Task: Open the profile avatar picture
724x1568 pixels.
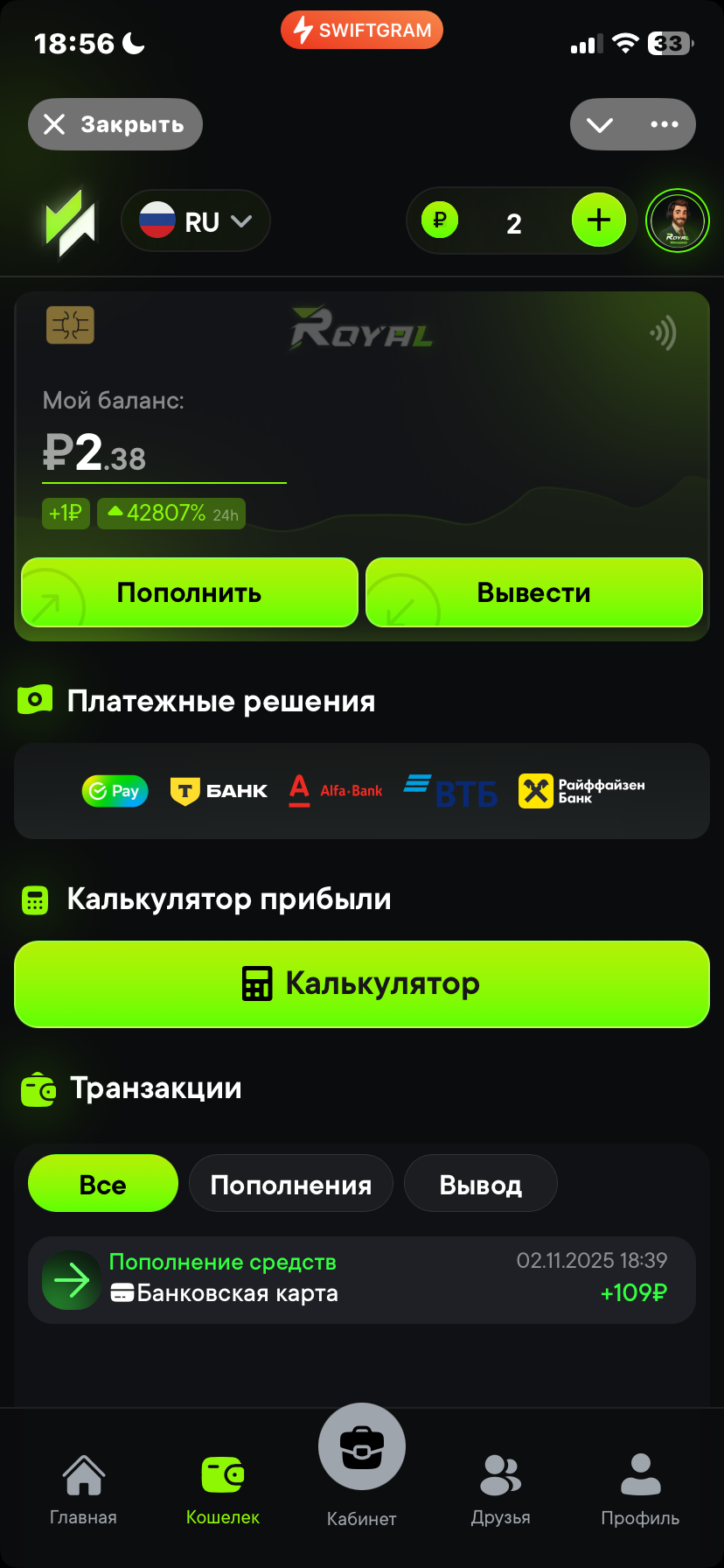Action: coord(678,220)
